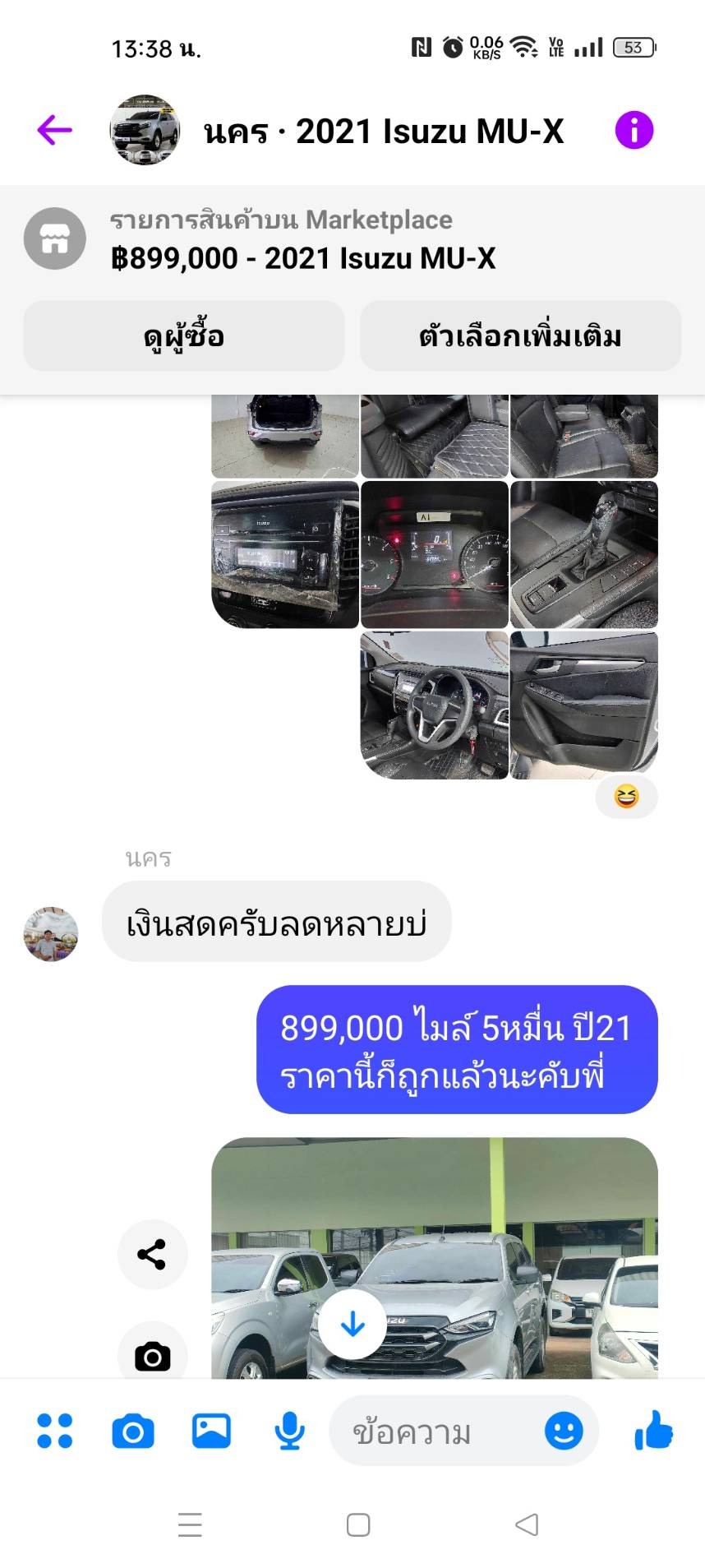The image size is (705, 1568).
Task: Open camera from the message bar
Action: click(132, 1431)
